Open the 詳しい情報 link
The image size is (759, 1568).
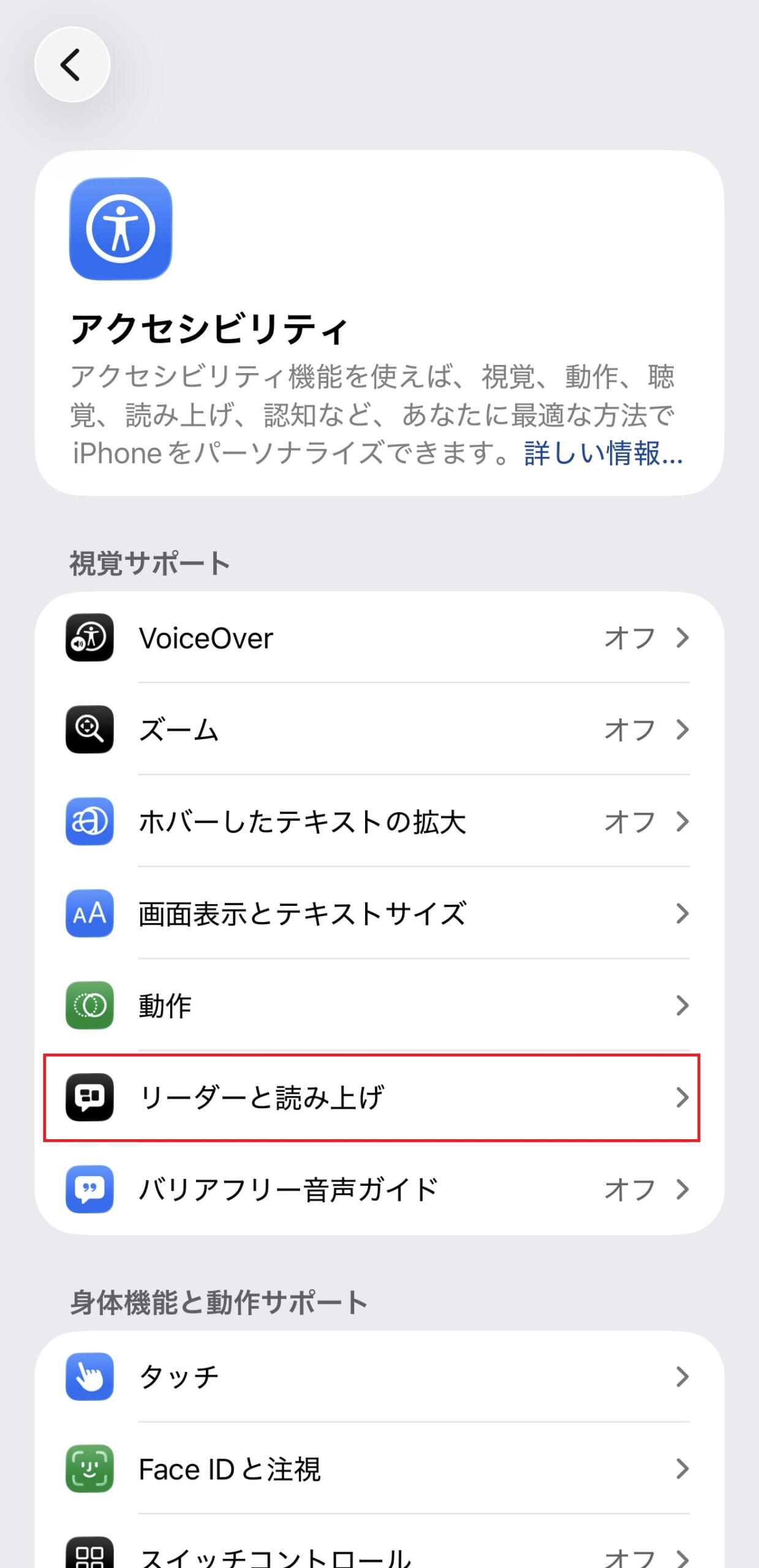[x=603, y=454]
